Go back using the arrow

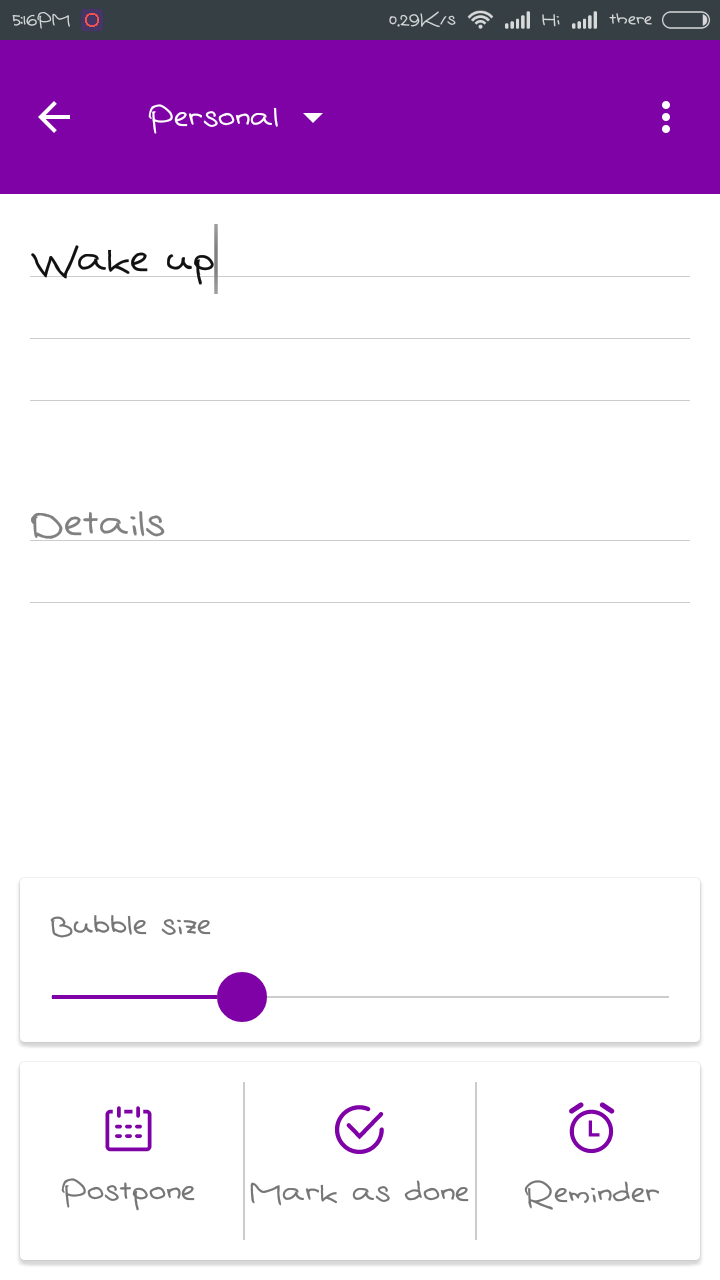point(54,117)
